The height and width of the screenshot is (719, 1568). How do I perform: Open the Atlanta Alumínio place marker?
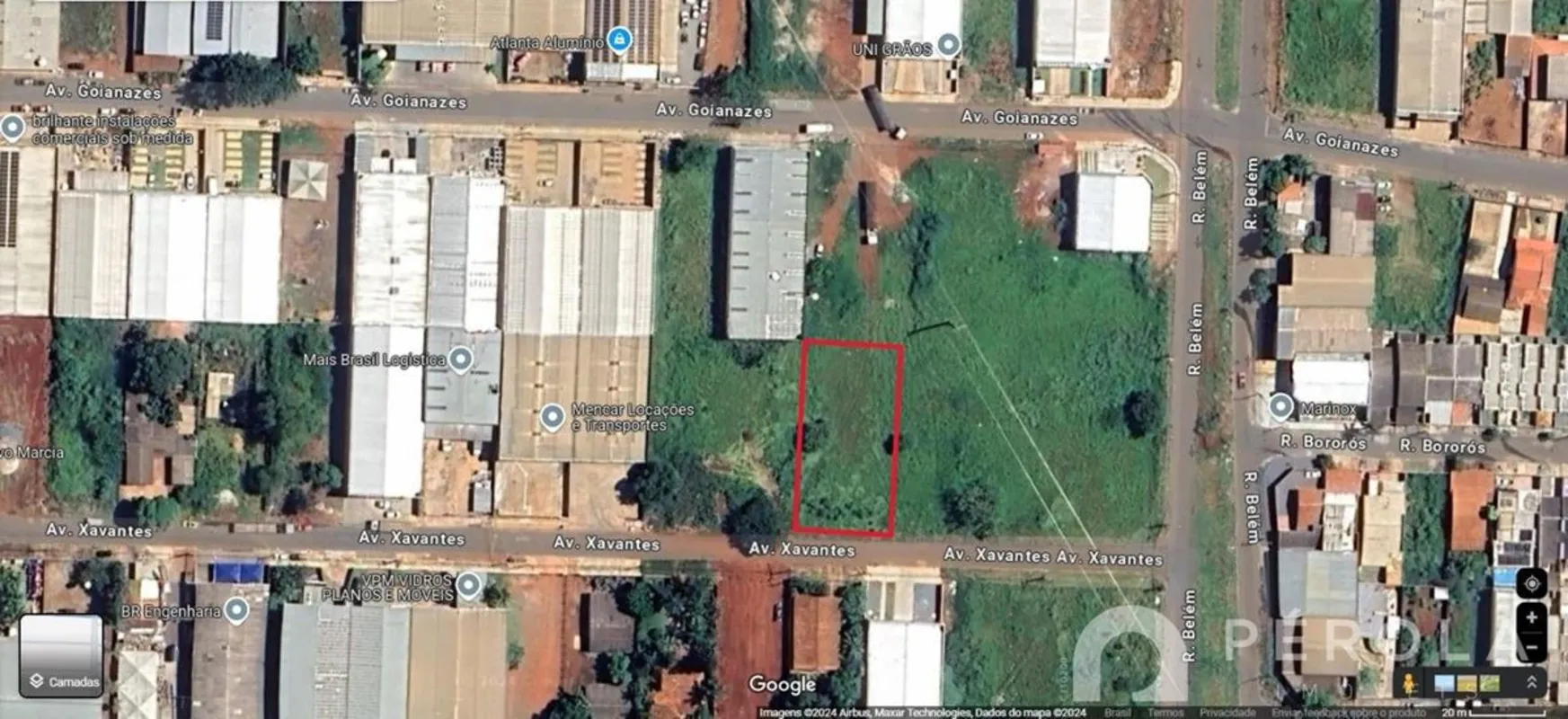click(618, 40)
